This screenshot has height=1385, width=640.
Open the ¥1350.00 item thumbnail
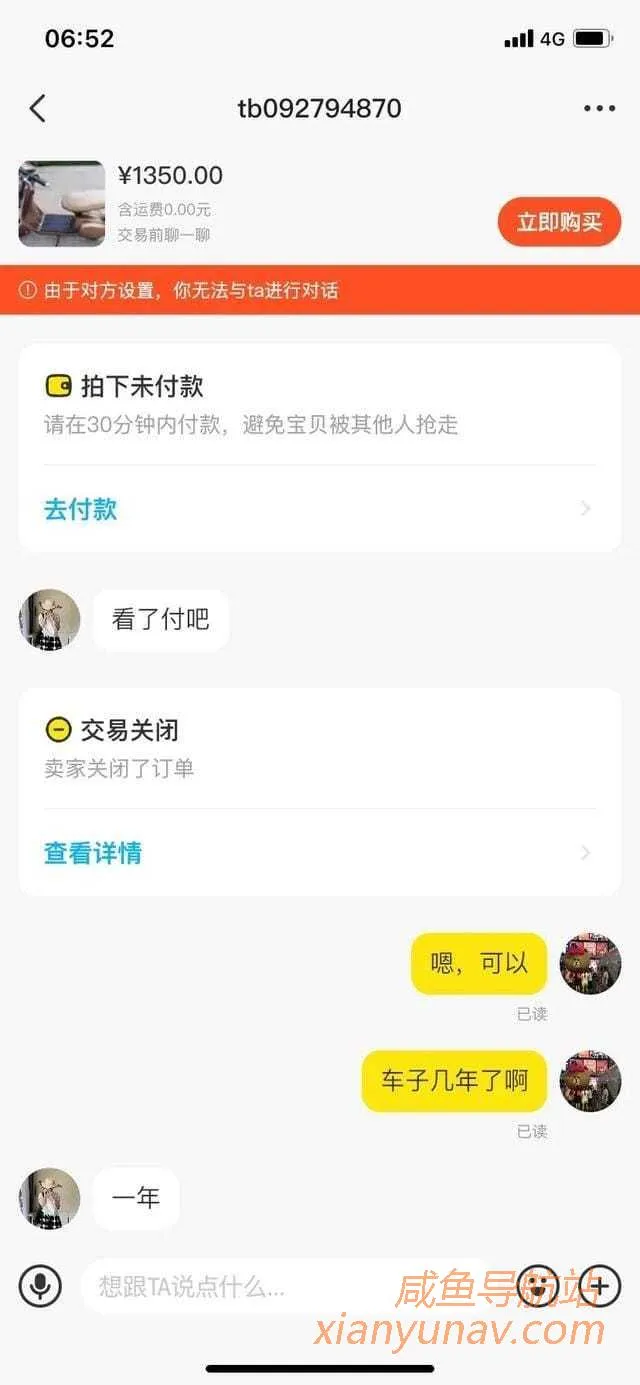click(62, 204)
